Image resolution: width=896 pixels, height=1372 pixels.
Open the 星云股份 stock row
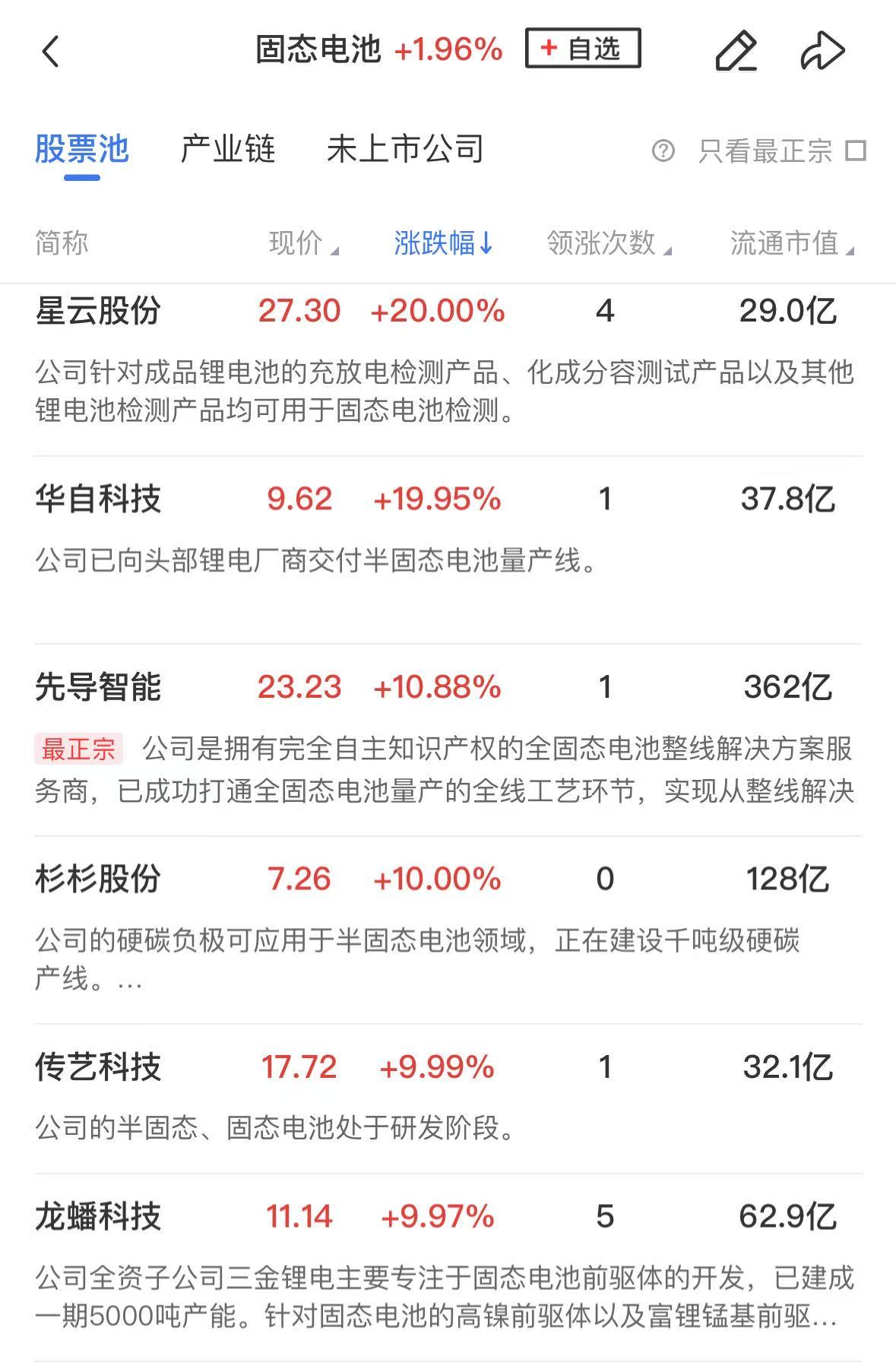coord(99,312)
